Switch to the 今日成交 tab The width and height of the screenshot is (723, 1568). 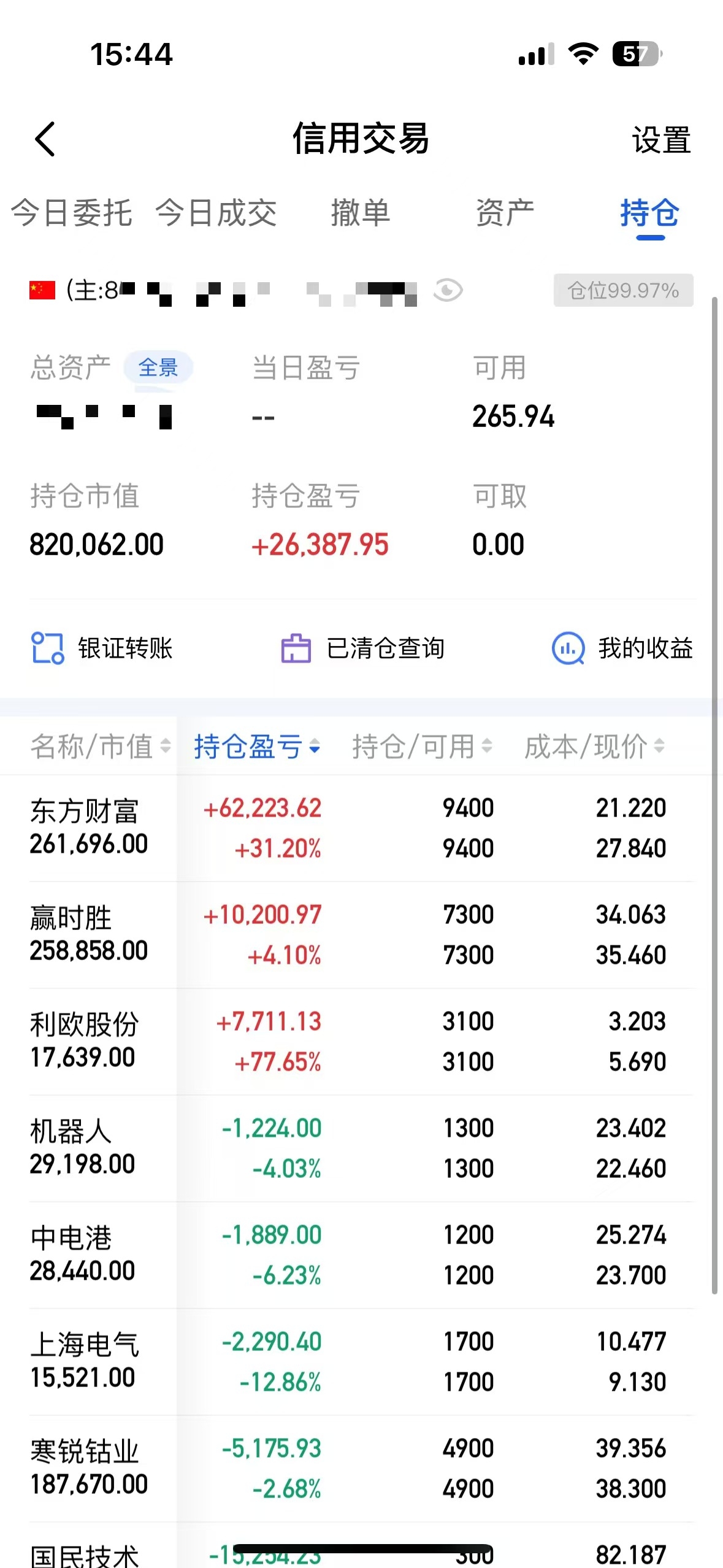(x=216, y=213)
